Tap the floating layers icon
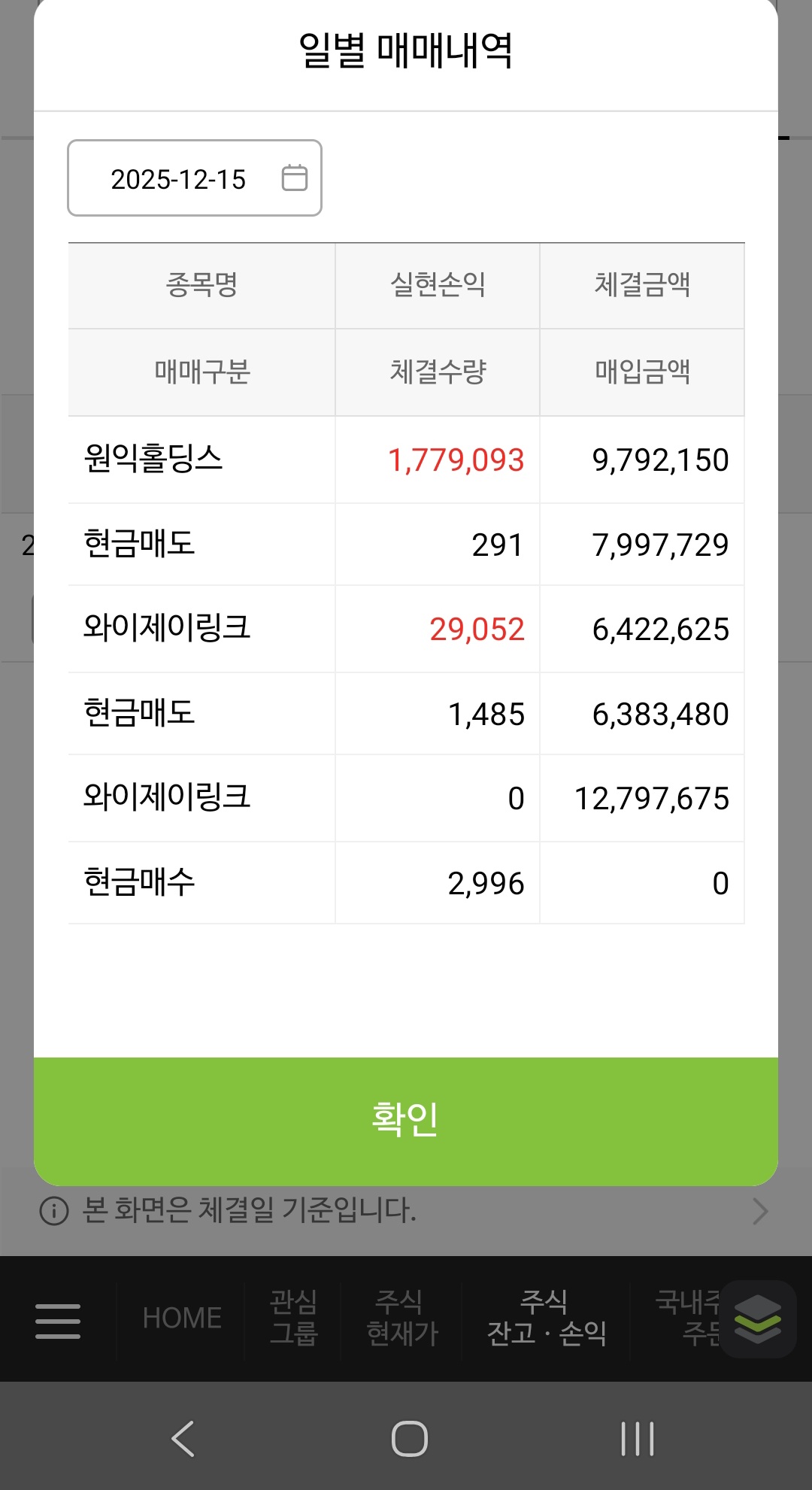 pos(757,1319)
